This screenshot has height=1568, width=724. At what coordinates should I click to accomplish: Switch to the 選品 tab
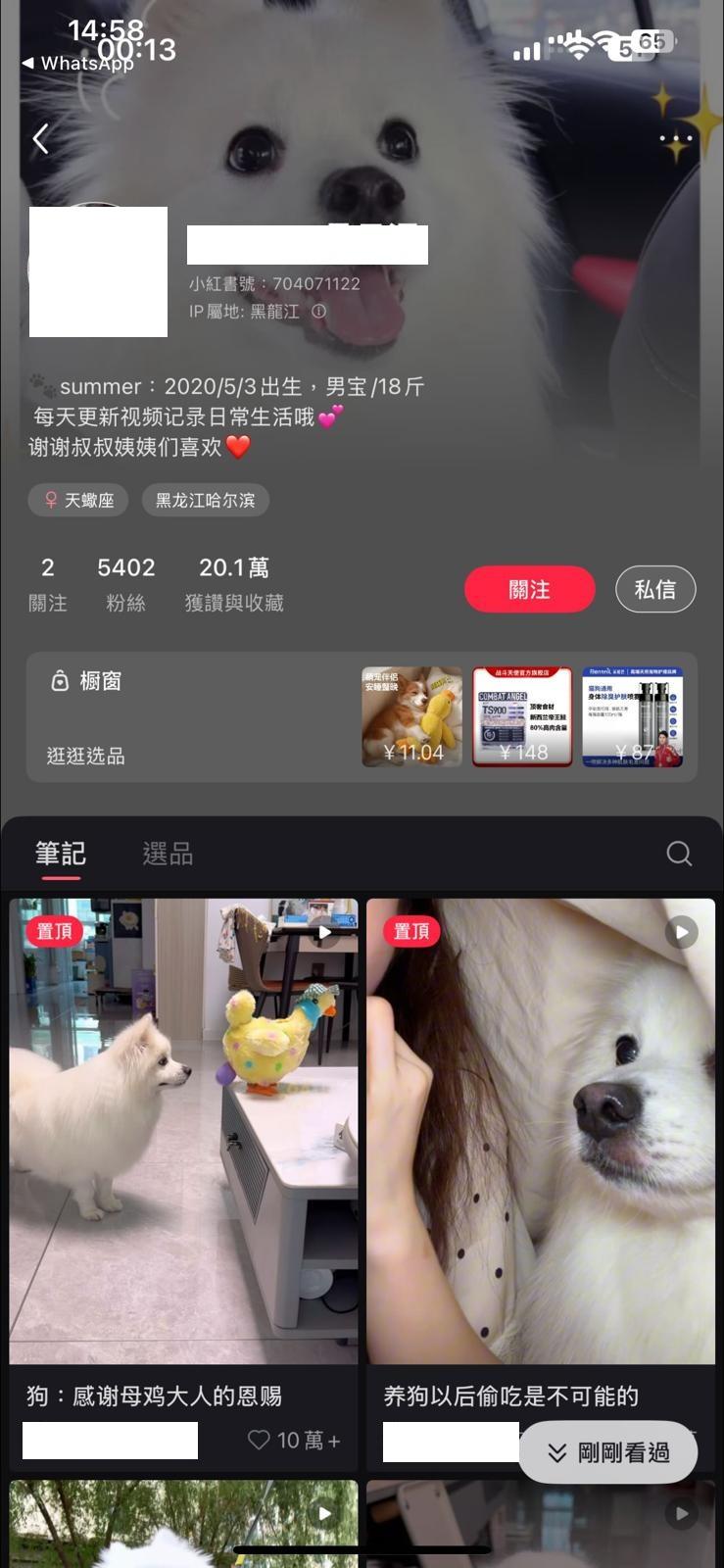[168, 854]
